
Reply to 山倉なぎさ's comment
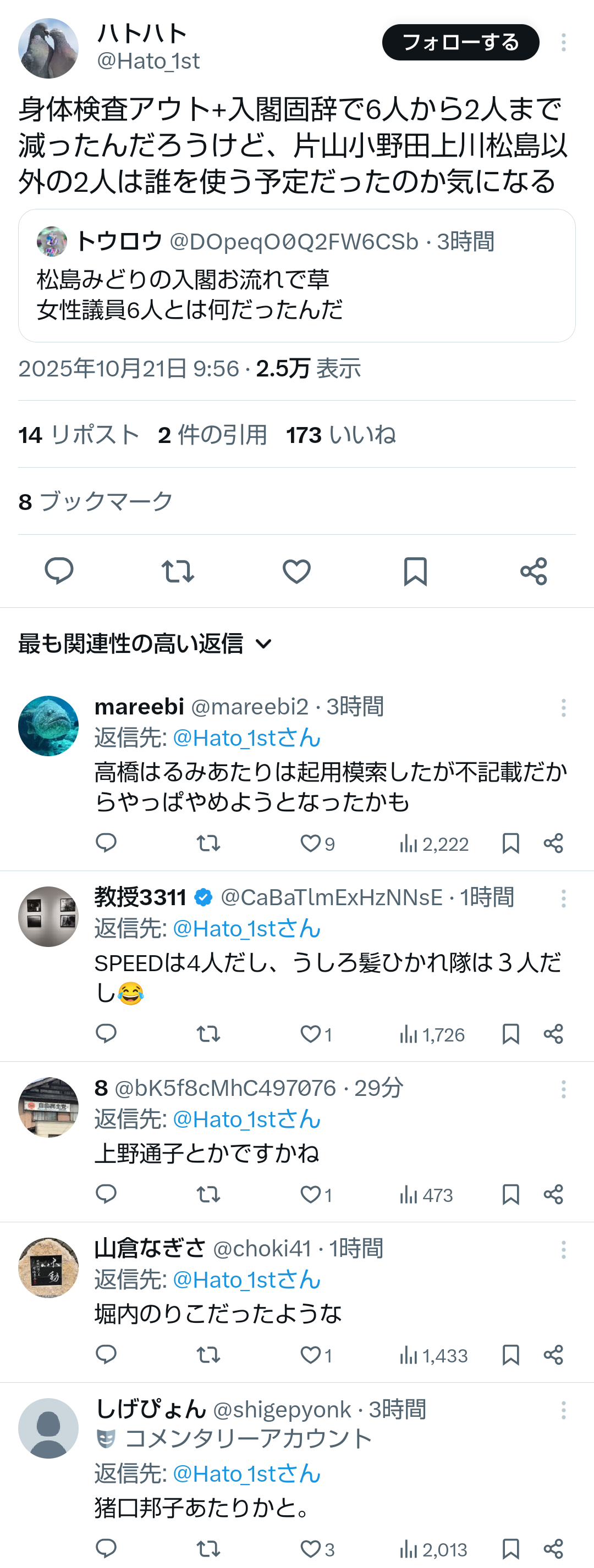pyautogui.click(x=106, y=1354)
